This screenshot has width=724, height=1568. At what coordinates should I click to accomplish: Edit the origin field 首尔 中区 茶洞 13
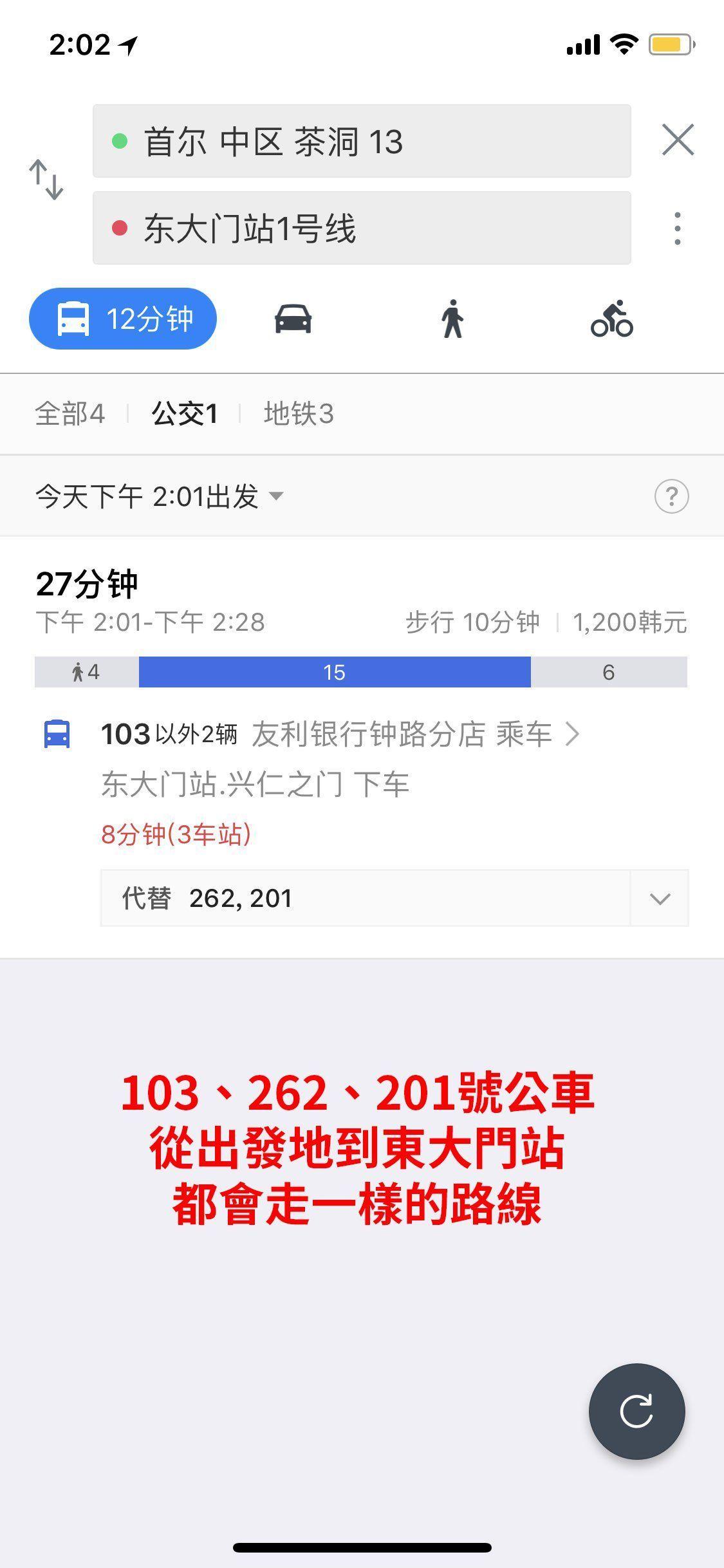click(x=361, y=142)
